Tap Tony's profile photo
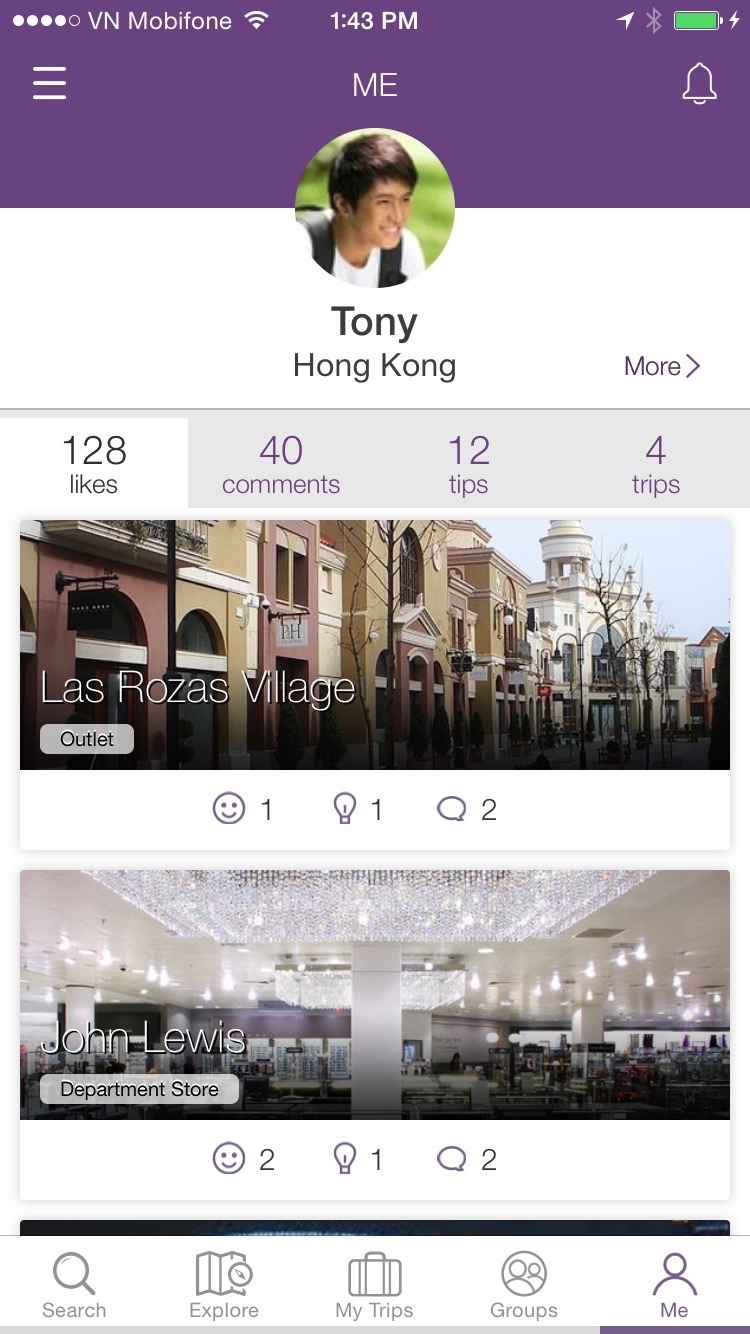 click(375, 208)
